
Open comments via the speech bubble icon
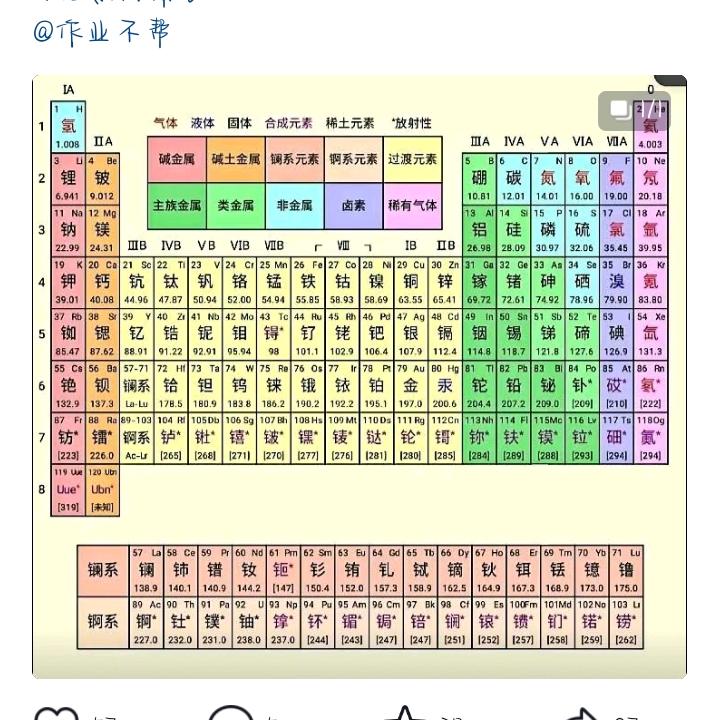tap(231, 714)
